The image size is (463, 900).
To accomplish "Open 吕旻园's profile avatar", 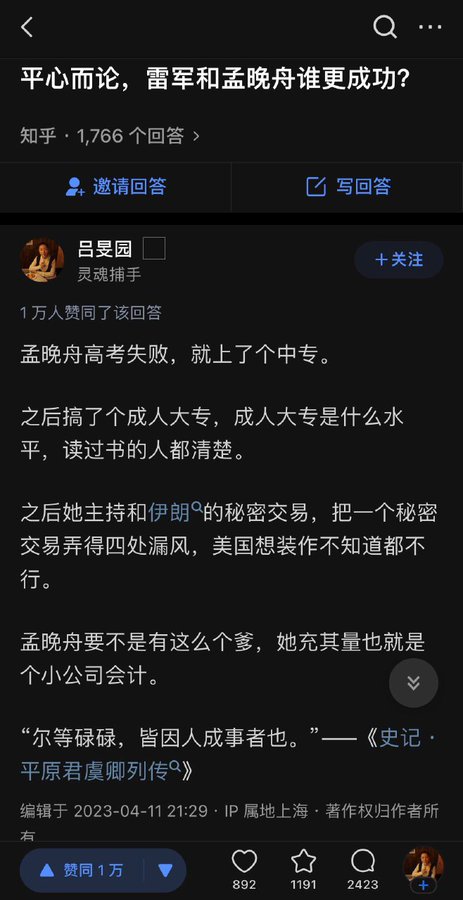I will [42, 260].
